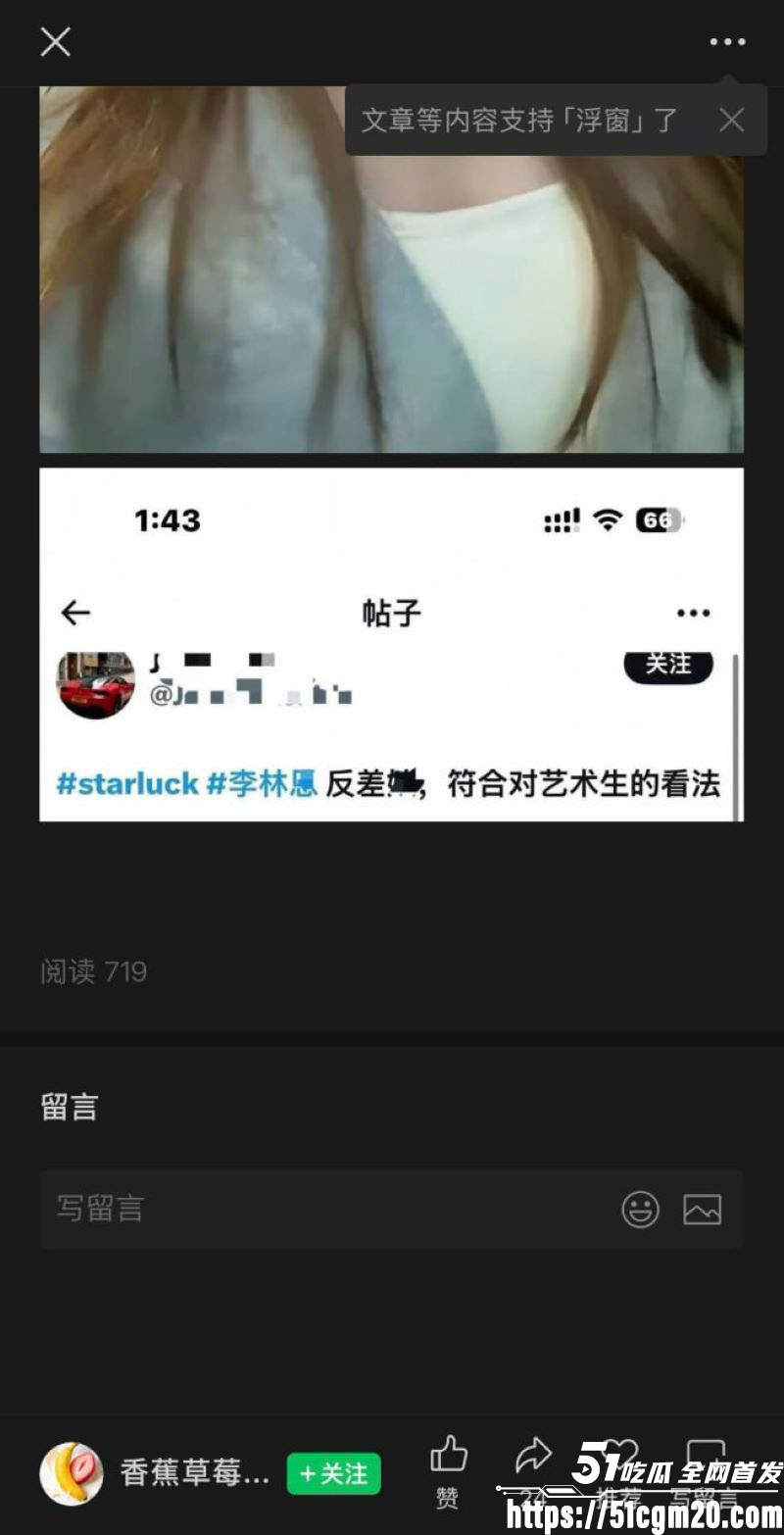Close the article view
Screen dimensions: 784x1535
55,41
